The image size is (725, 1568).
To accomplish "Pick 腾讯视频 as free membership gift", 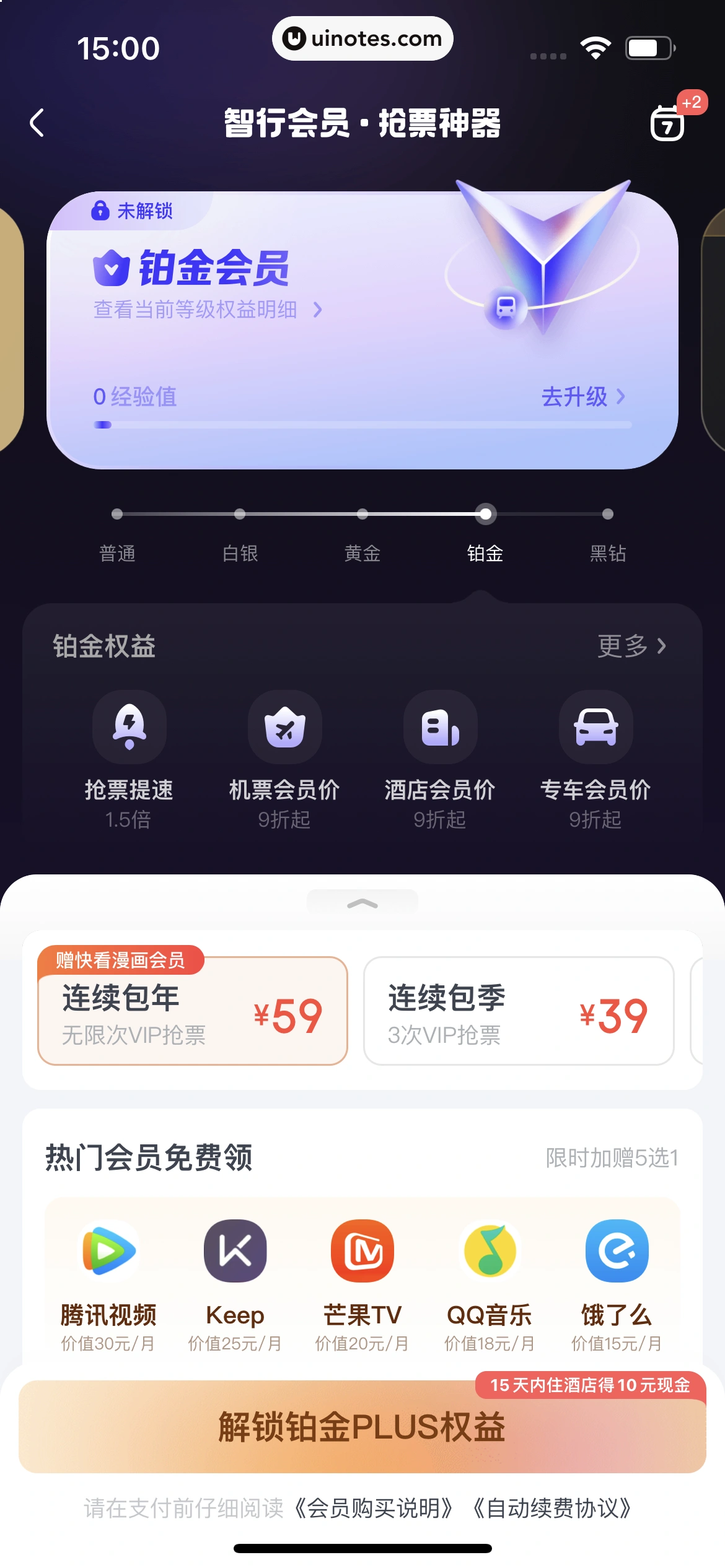I will [108, 1282].
